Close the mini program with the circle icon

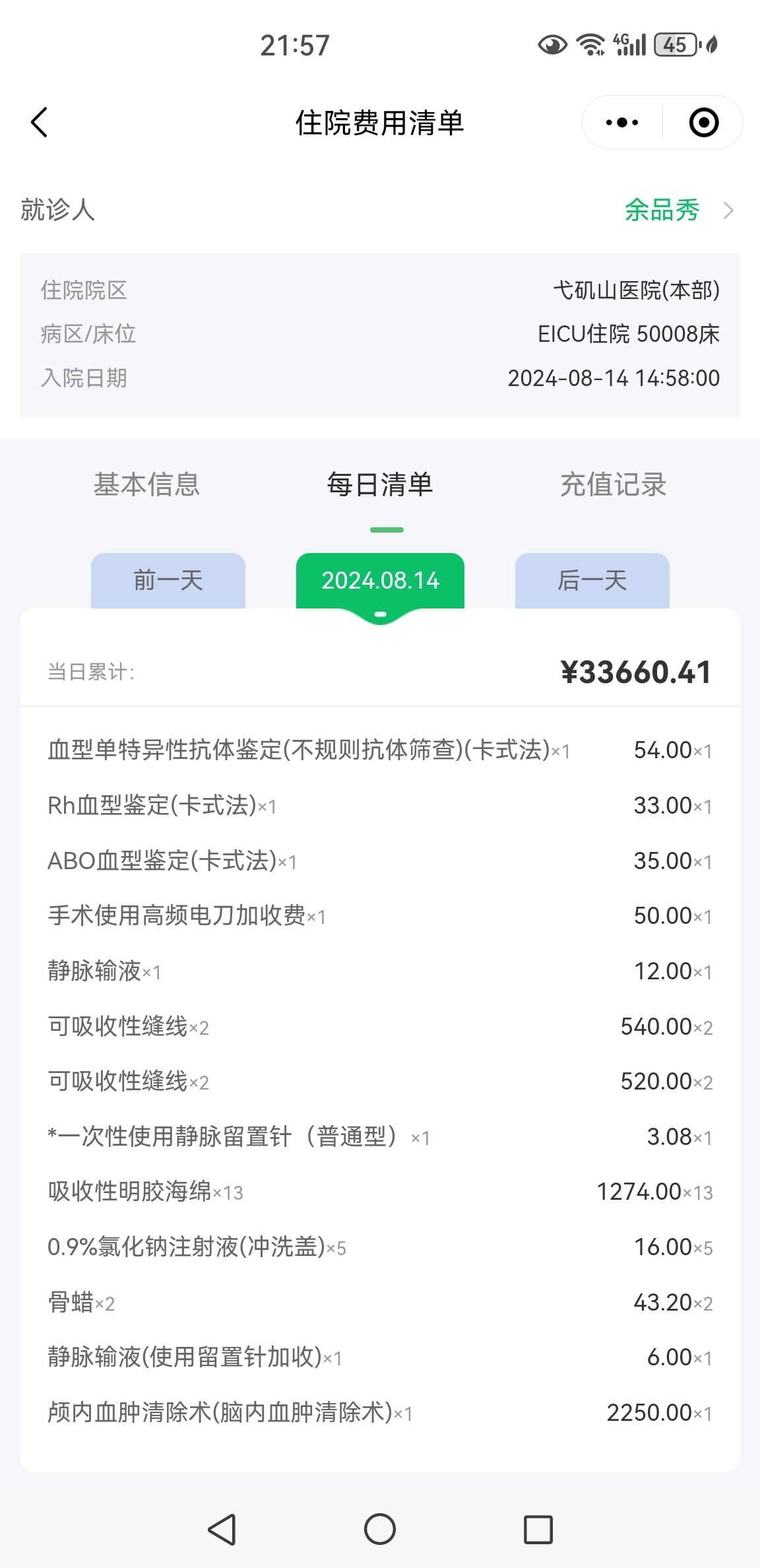[x=703, y=123]
